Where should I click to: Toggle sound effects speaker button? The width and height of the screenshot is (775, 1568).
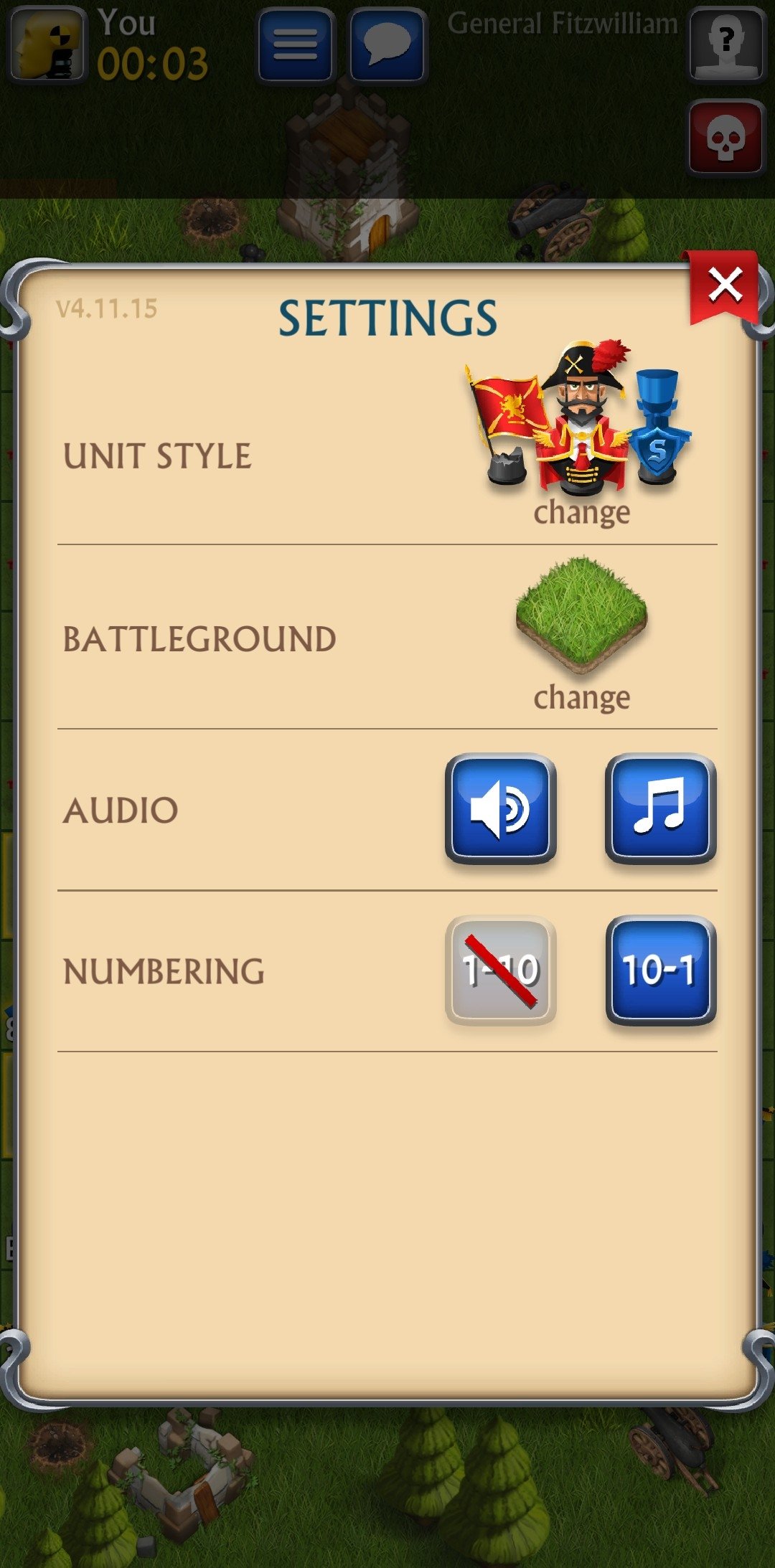(501, 808)
